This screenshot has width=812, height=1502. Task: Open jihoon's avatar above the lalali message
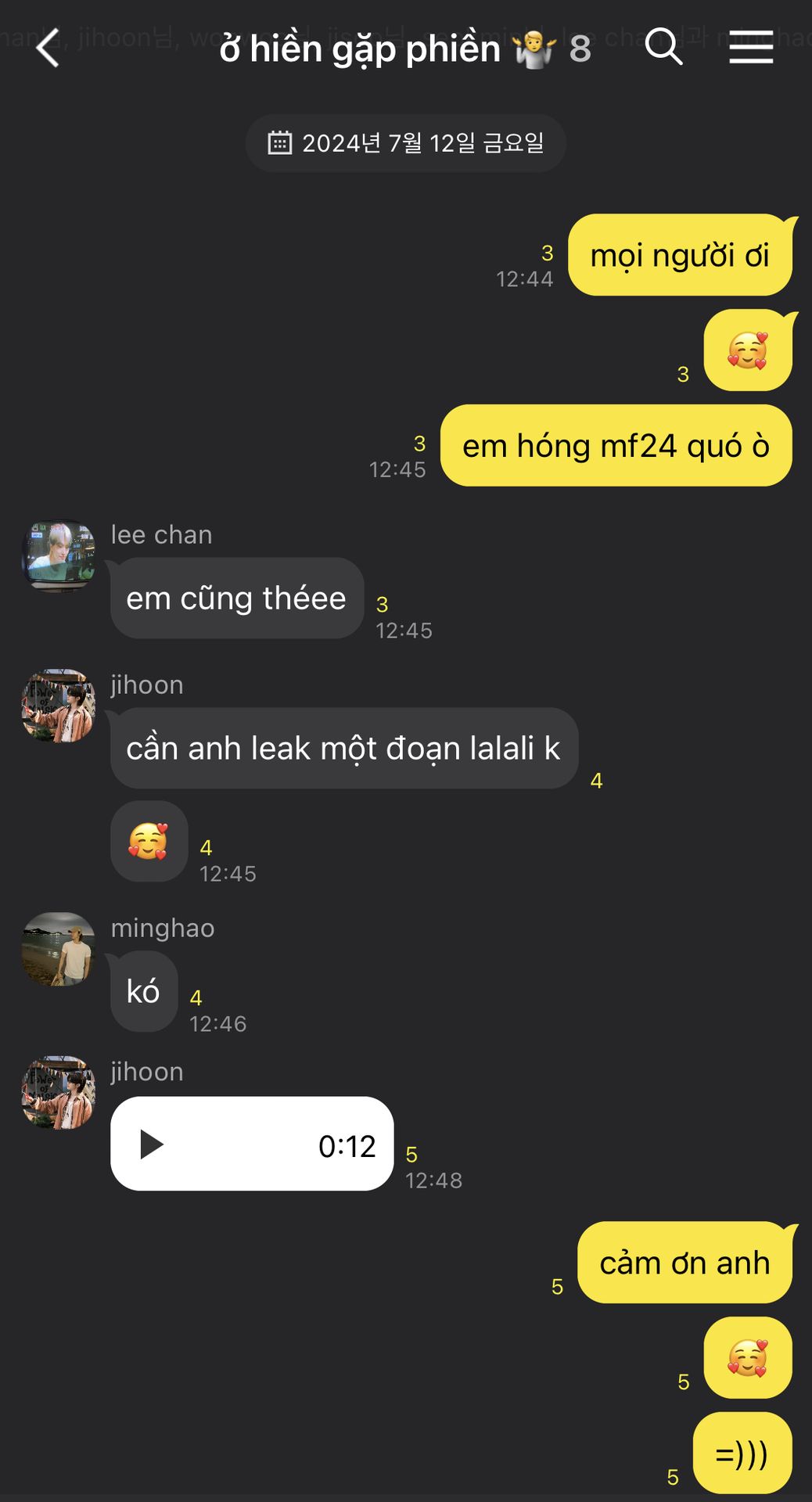59,706
